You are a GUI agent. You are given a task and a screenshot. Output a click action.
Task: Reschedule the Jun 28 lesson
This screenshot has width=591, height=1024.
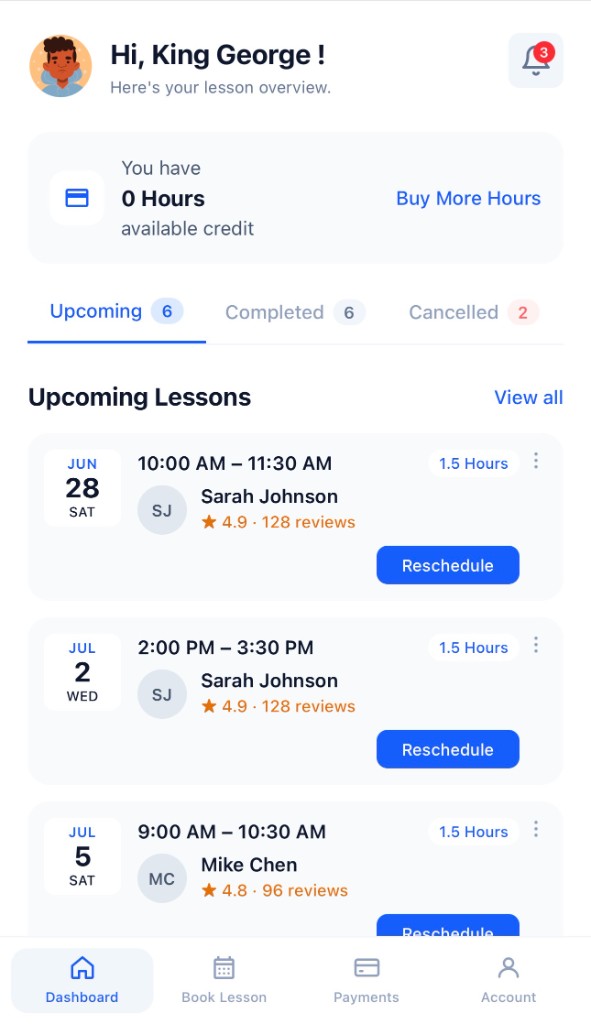[448, 566]
